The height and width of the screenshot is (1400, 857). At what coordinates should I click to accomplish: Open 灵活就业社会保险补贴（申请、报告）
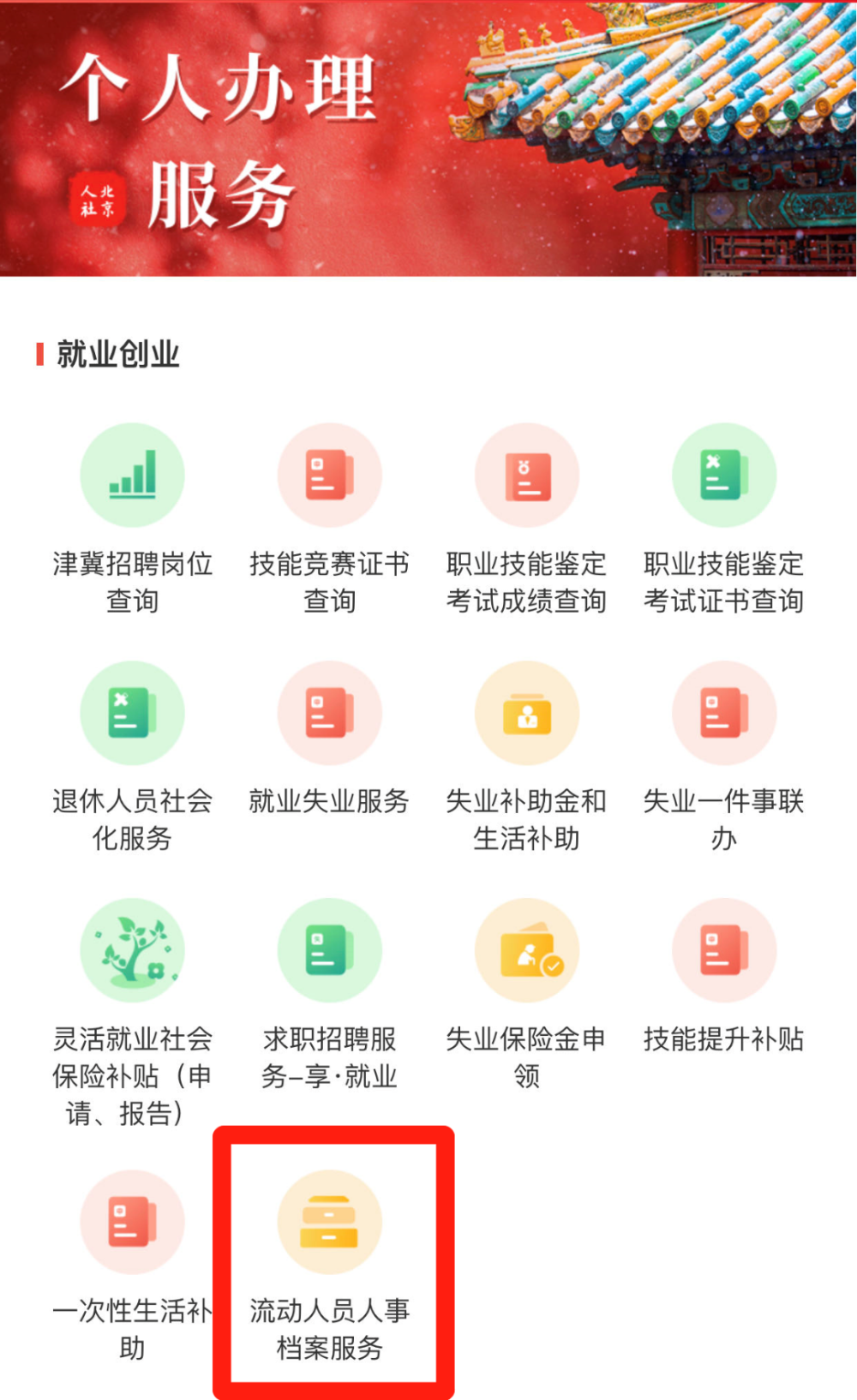(132, 951)
